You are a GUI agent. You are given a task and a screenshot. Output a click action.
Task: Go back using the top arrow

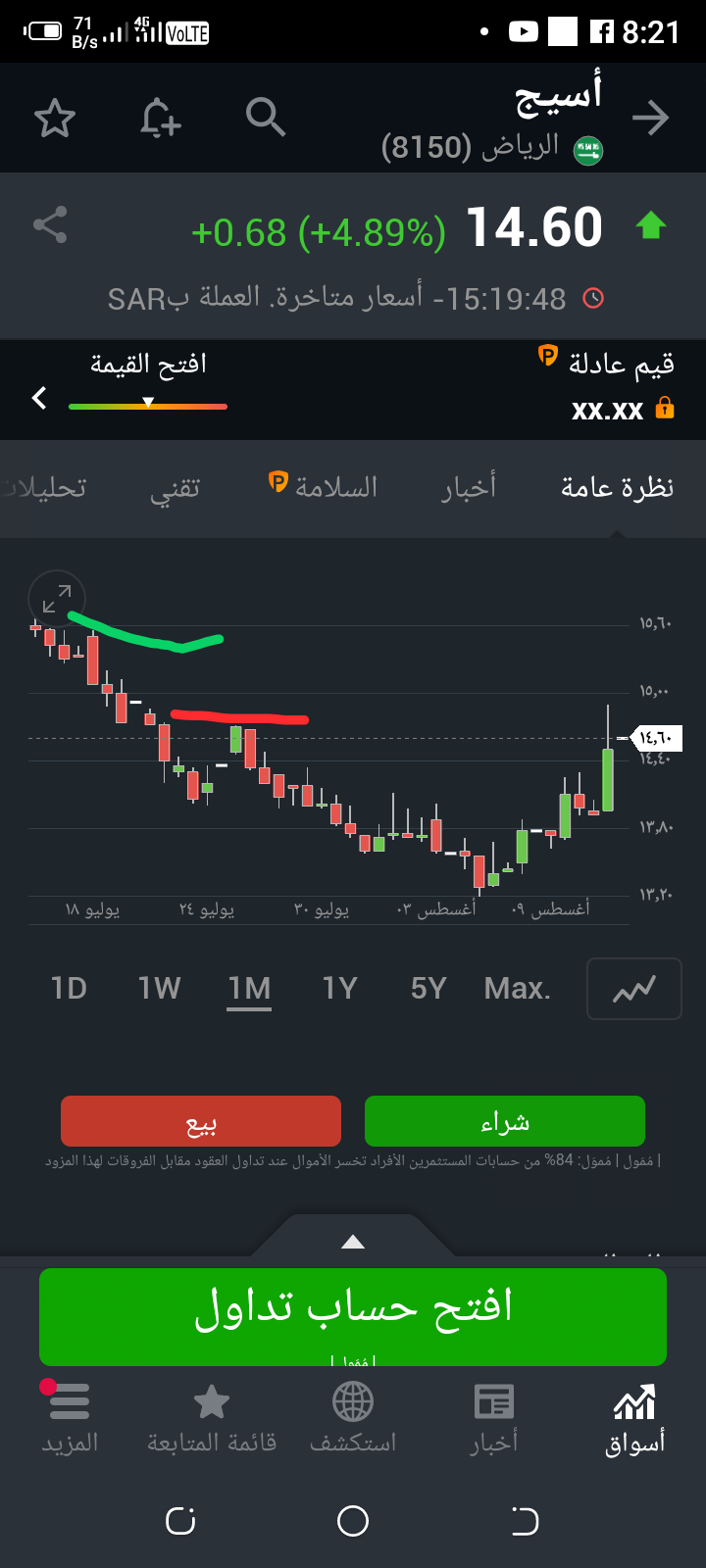650,119
